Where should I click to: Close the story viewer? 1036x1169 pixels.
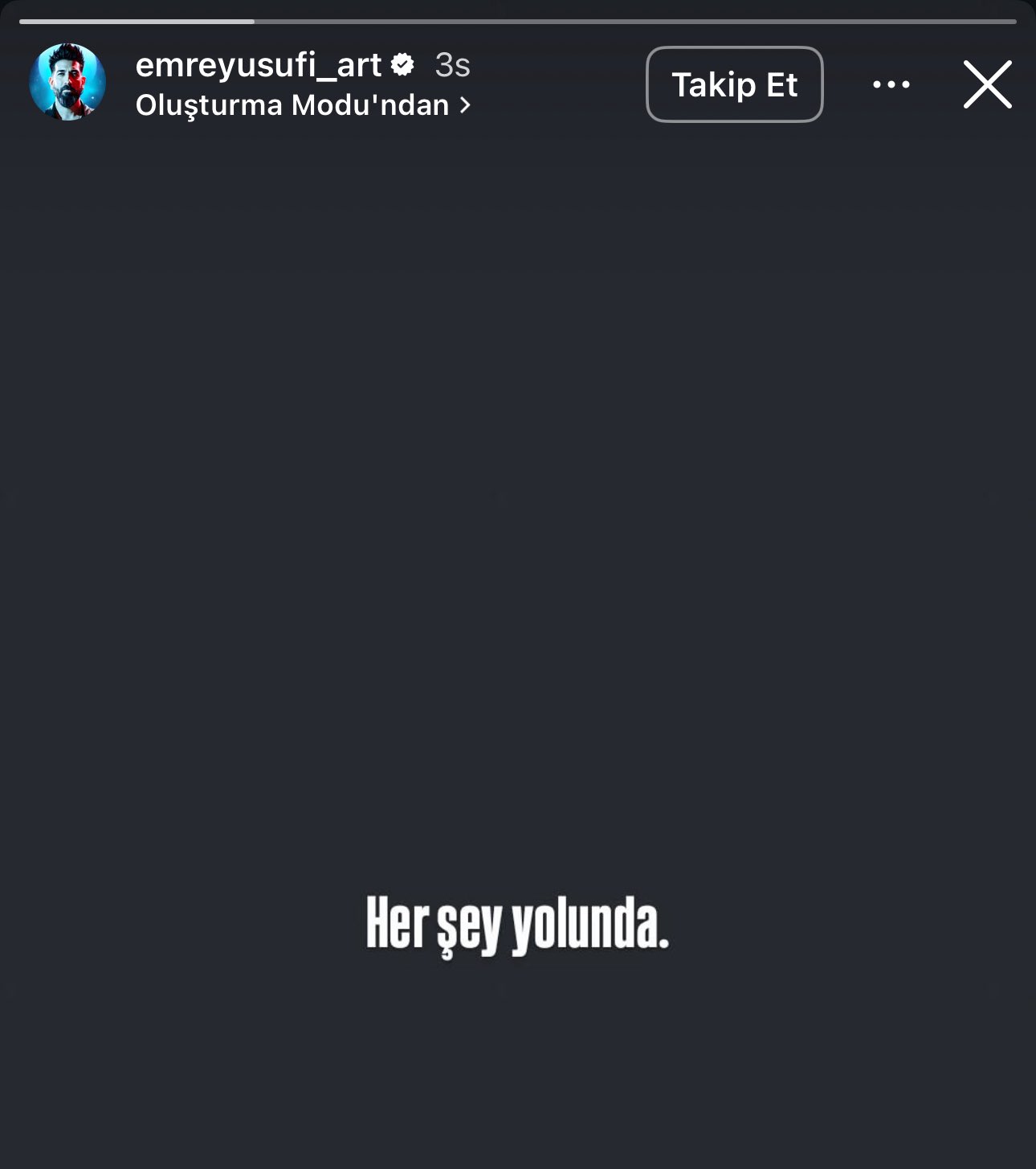click(987, 84)
